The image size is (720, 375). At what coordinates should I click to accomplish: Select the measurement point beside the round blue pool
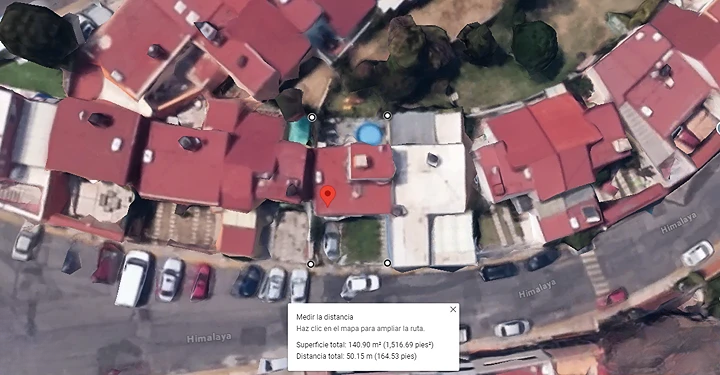coord(387,116)
